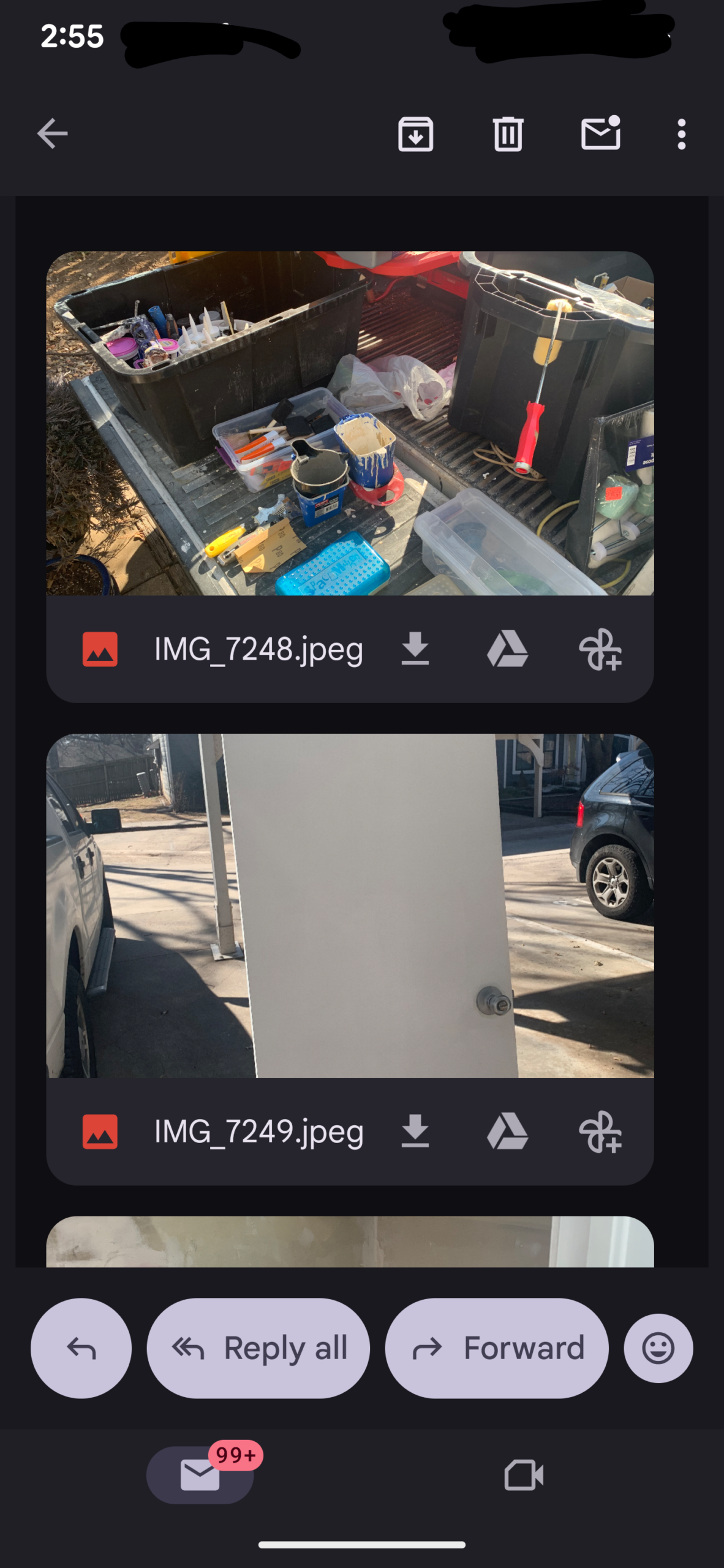This screenshot has height=1568, width=724.
Task: Add IMG_7248.jpeg to Google Photos
Action: coord(600,649)
